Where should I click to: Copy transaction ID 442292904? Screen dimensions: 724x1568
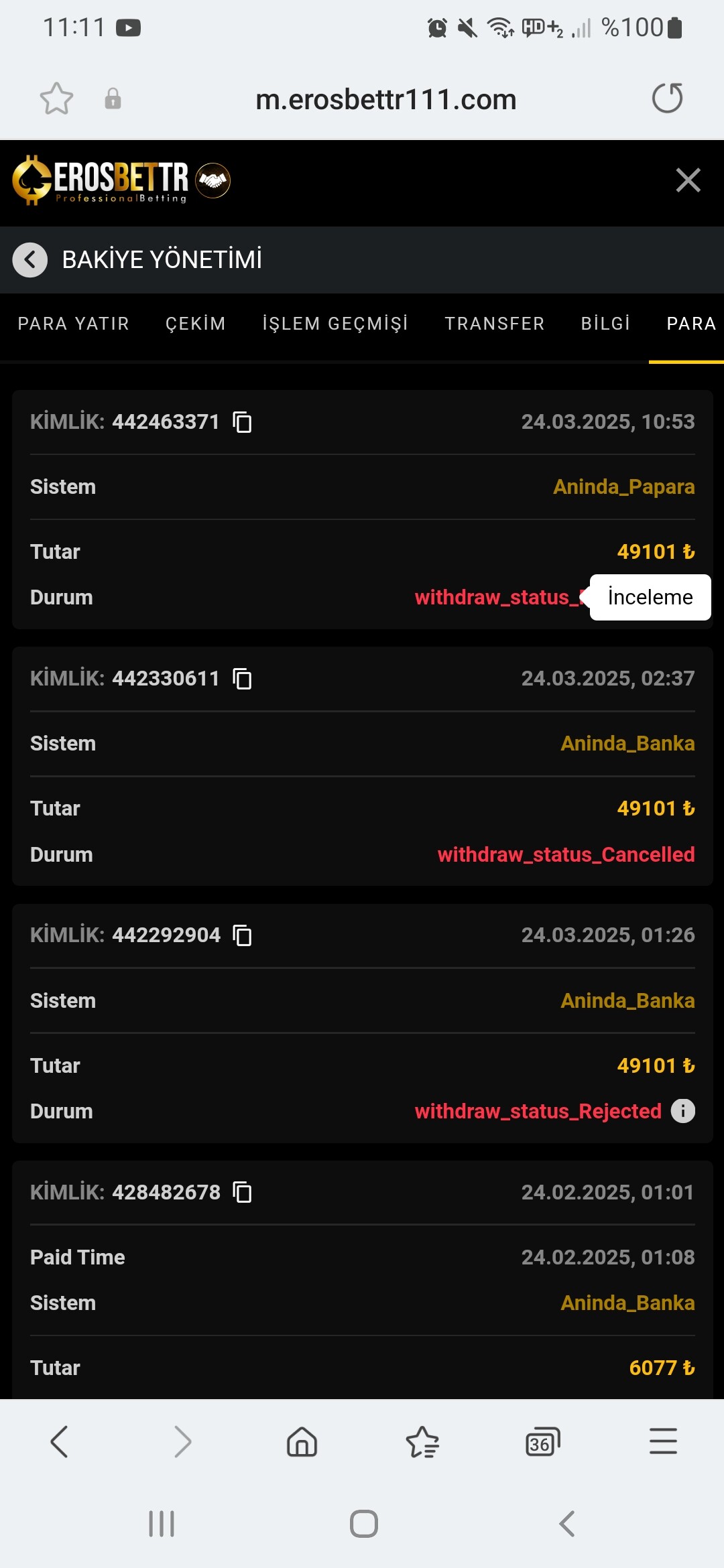[x=242, y=935]
